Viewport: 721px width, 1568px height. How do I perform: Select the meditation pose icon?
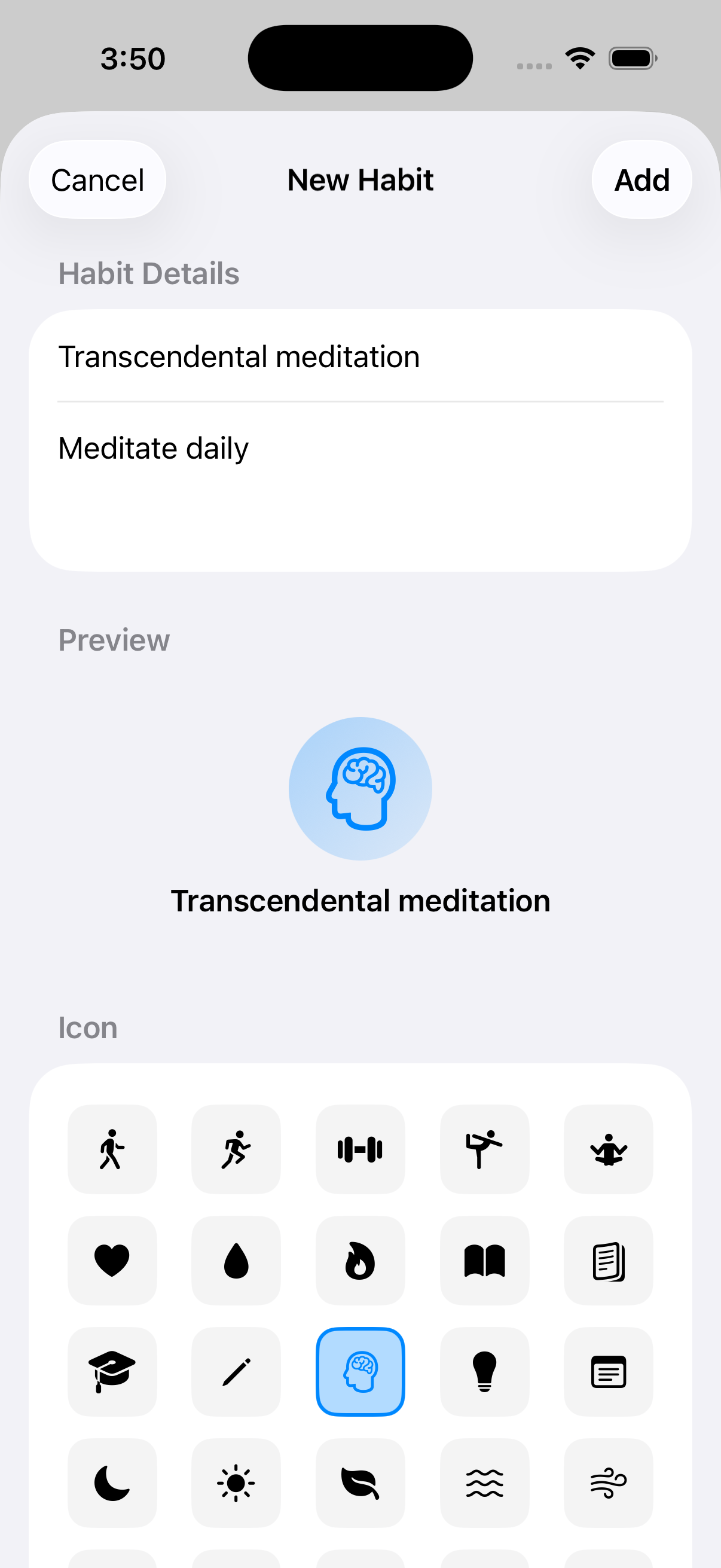[609, 1149]
